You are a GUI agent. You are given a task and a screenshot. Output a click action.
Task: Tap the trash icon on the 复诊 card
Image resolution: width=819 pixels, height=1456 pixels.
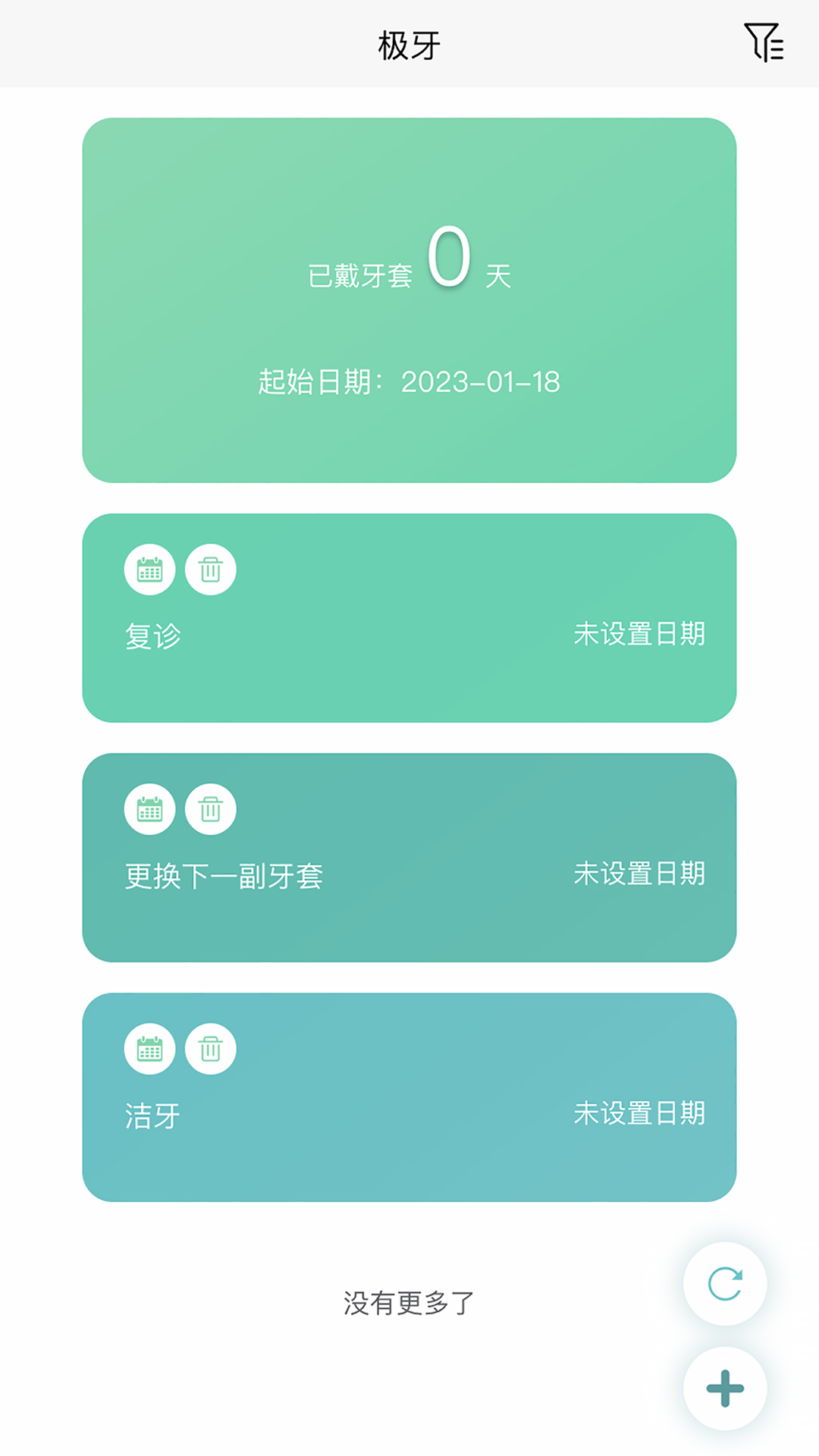(210, 570)
